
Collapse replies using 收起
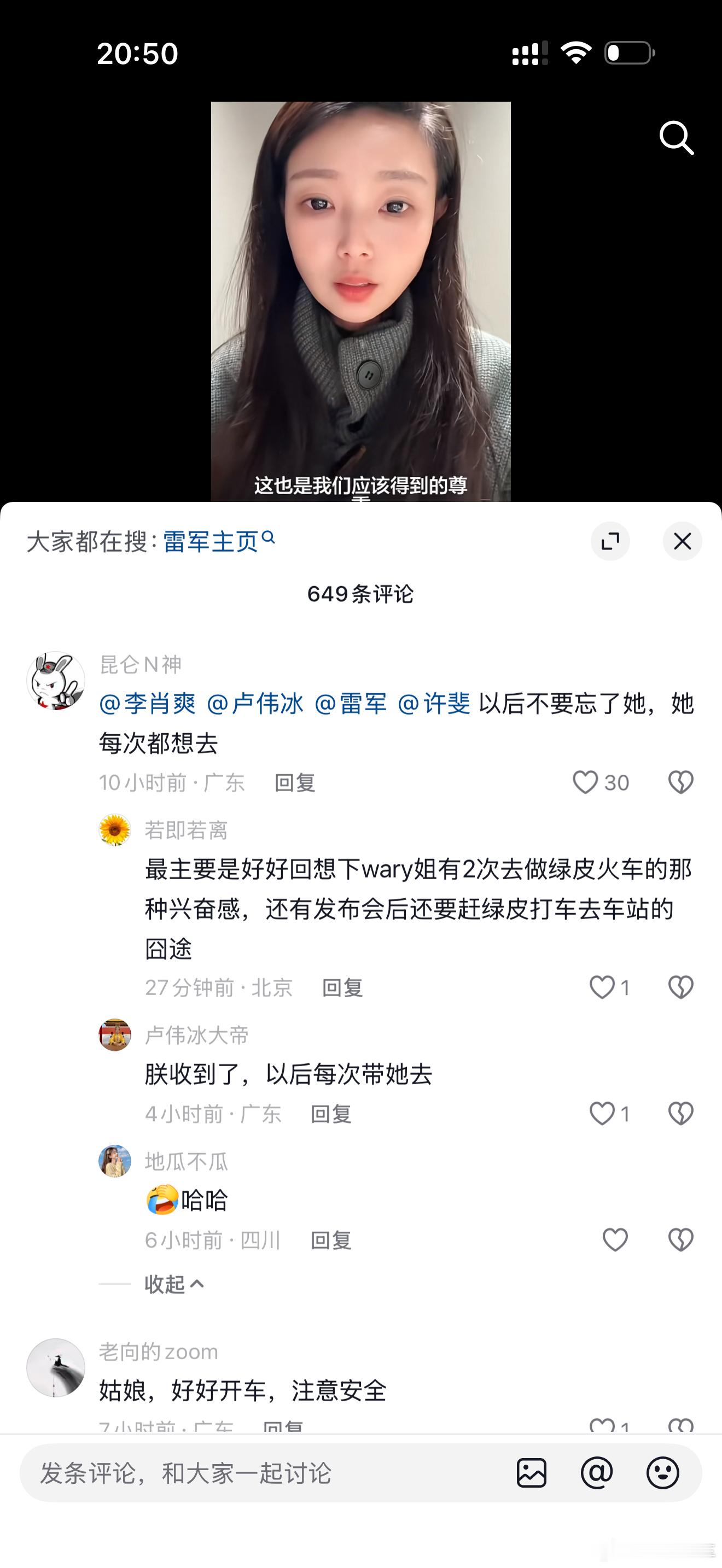coord(173,1284)
